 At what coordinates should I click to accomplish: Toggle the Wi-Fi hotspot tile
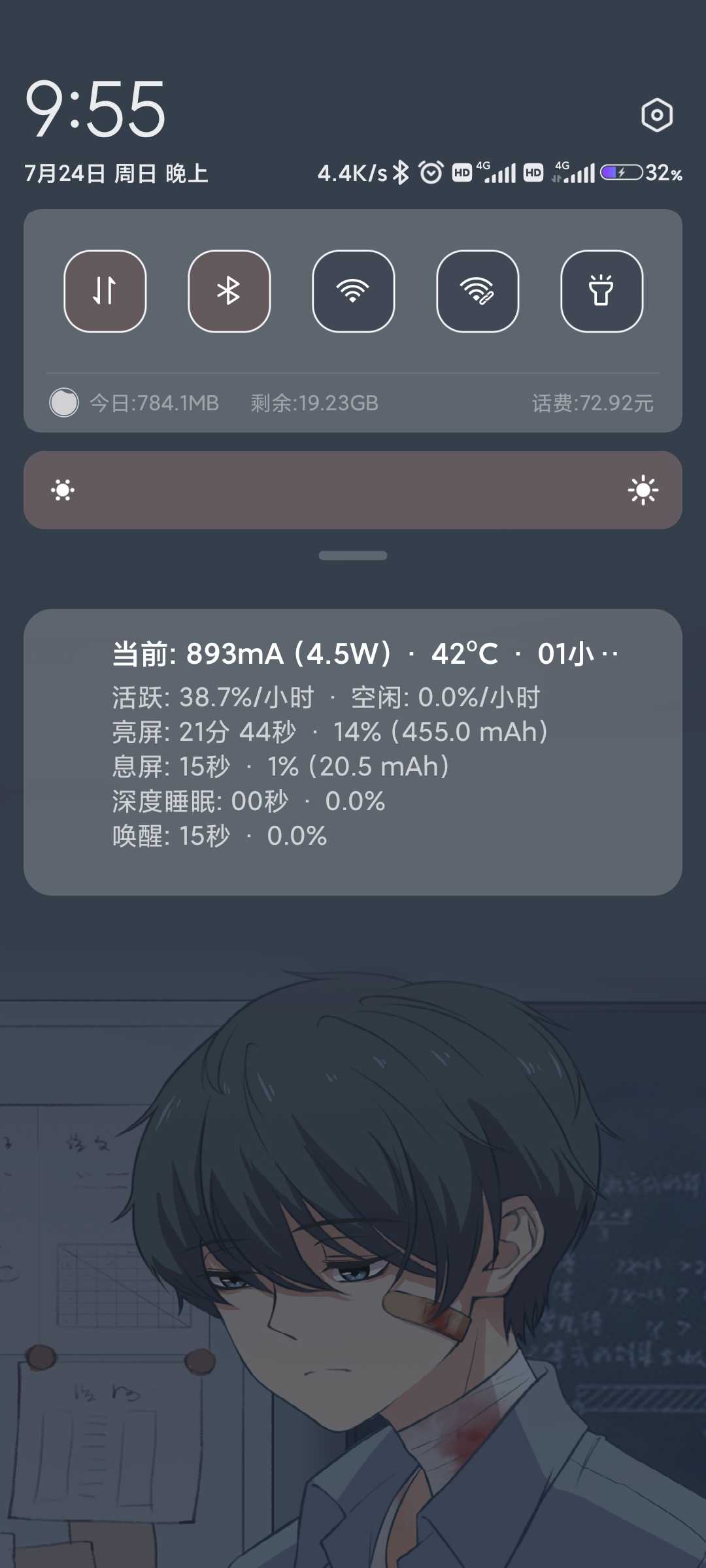[477, 291]
